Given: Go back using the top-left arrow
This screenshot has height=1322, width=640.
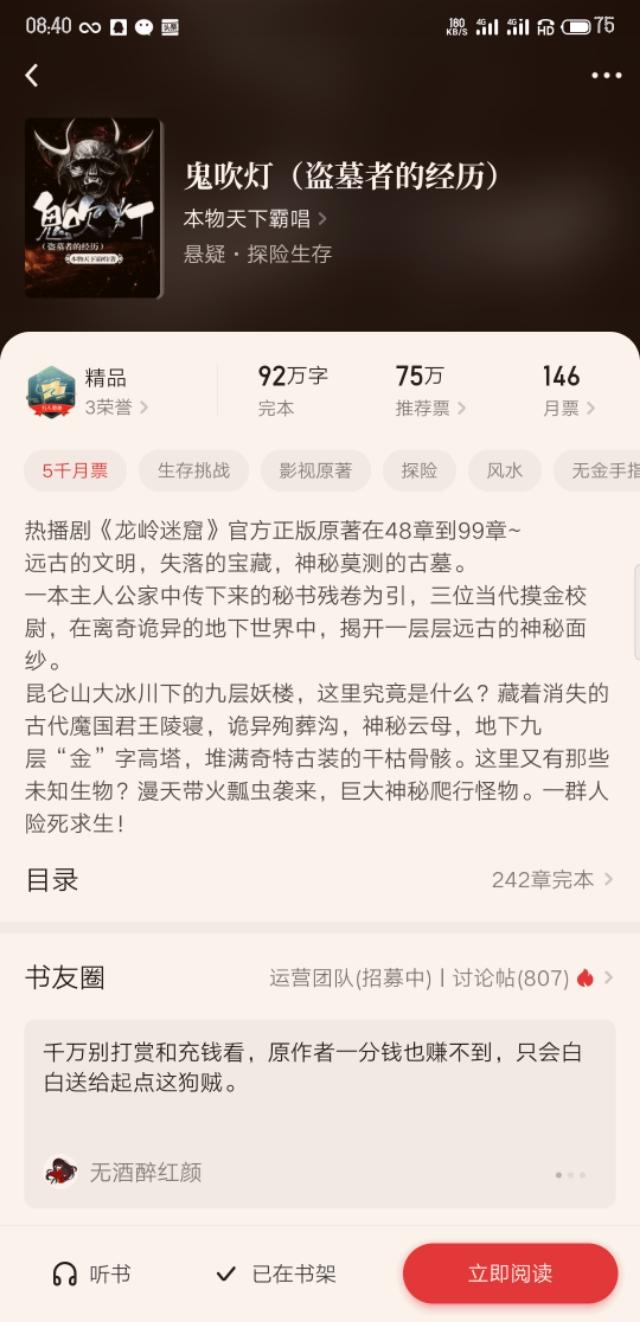Looking at the screenshot, I should point(32,75).
